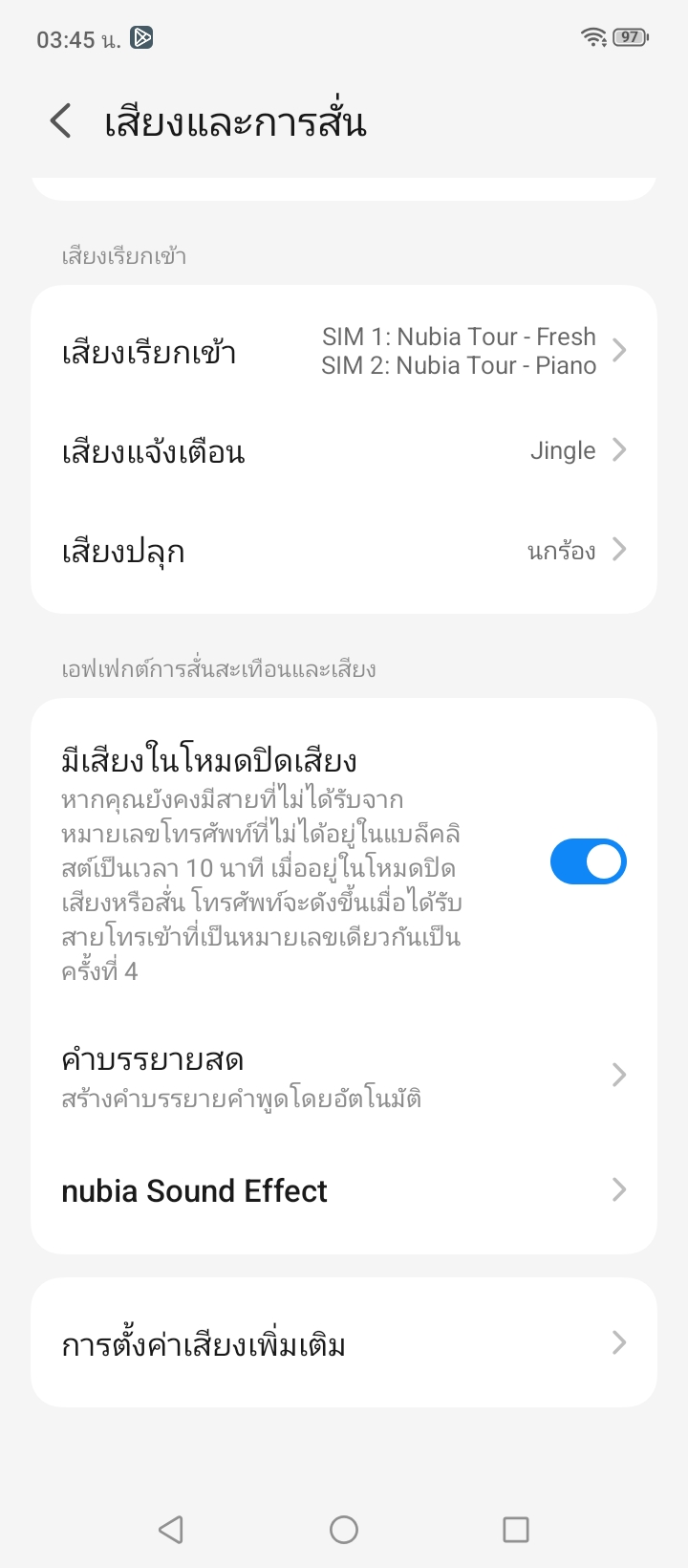Open เสียงปลุก alarm sound setting
The height and width of the screenshot is (1568, 688).
[x=344, y=551]
